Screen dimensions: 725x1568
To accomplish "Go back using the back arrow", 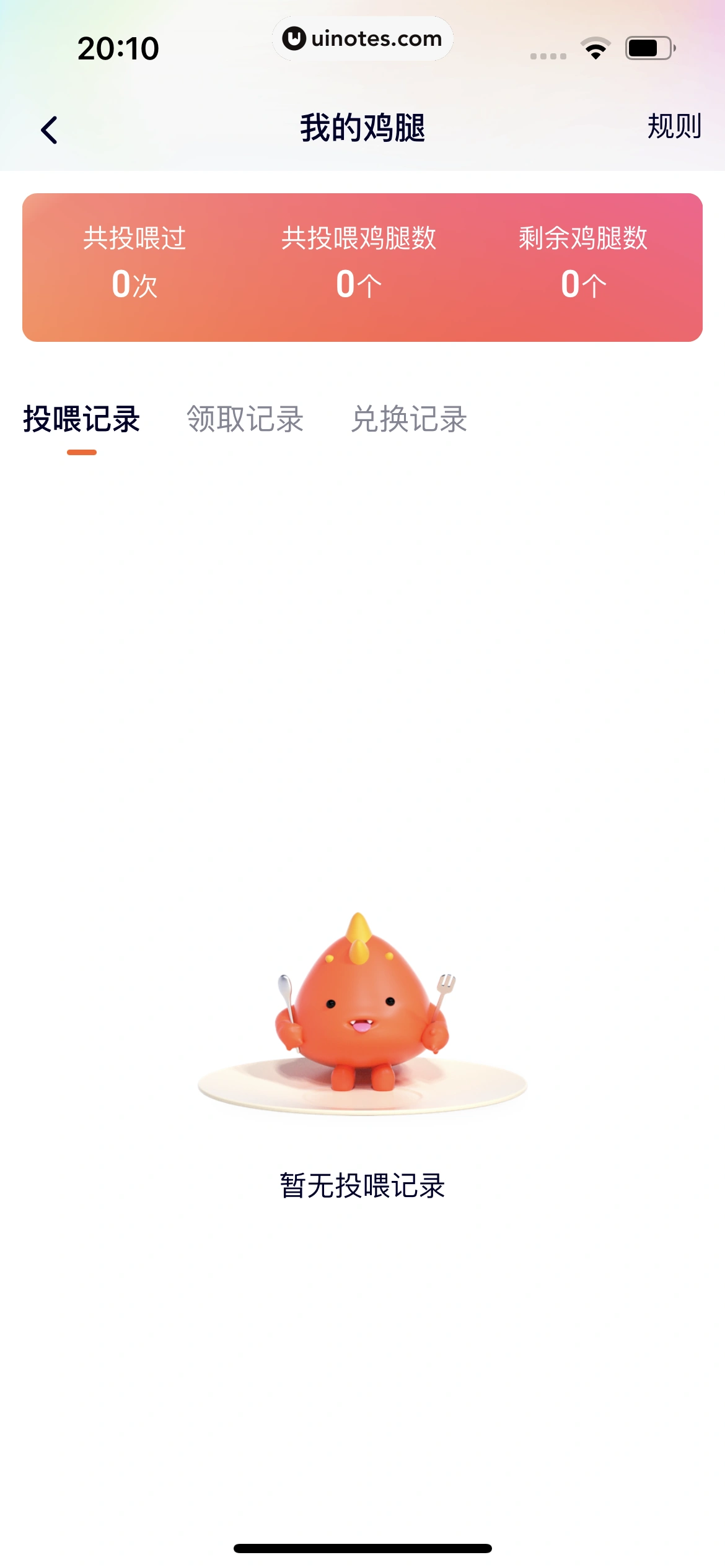I will pyautogui.click(x=49, y=130).
